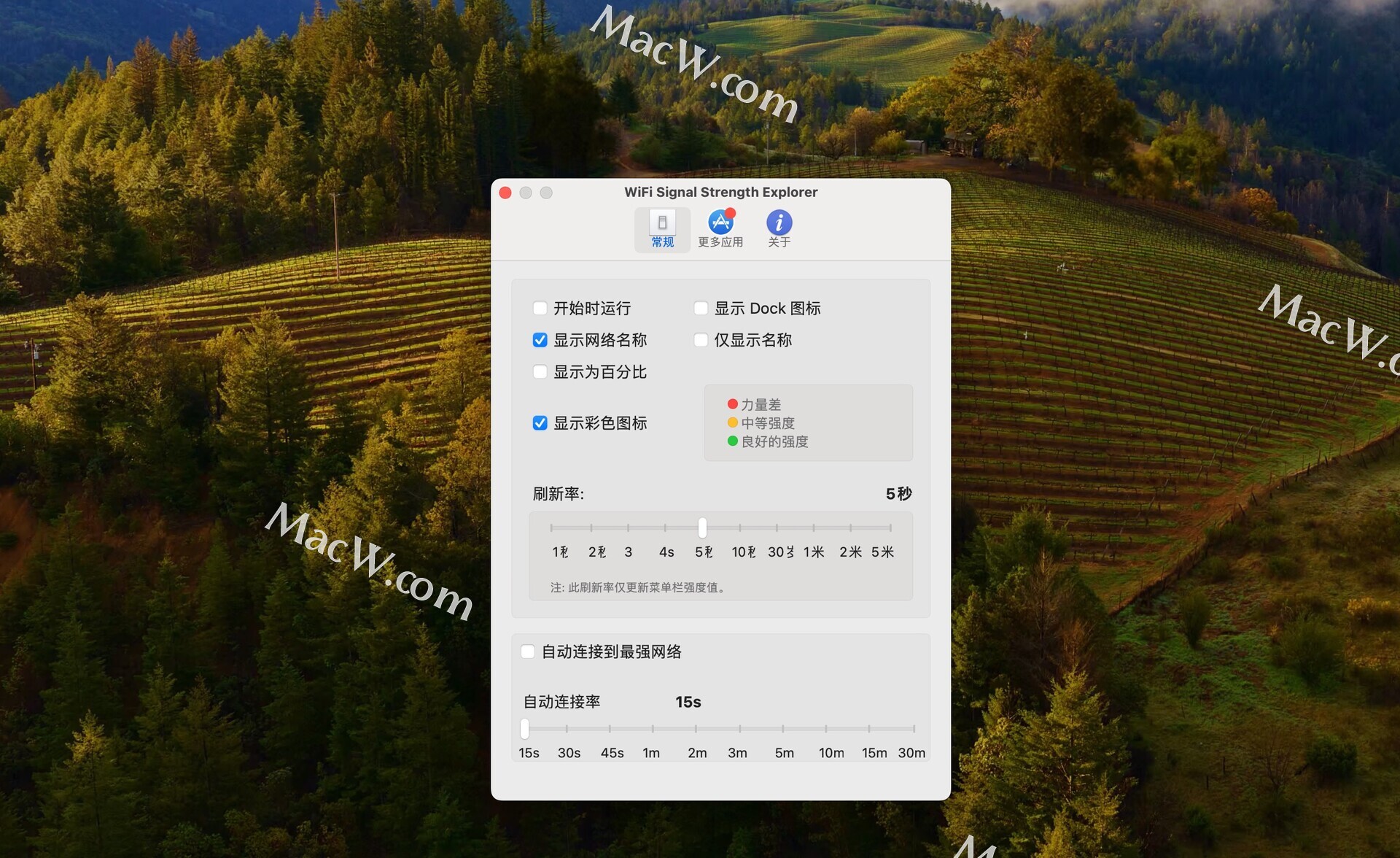Enable 自动连接到最强网络

point(528,652)
